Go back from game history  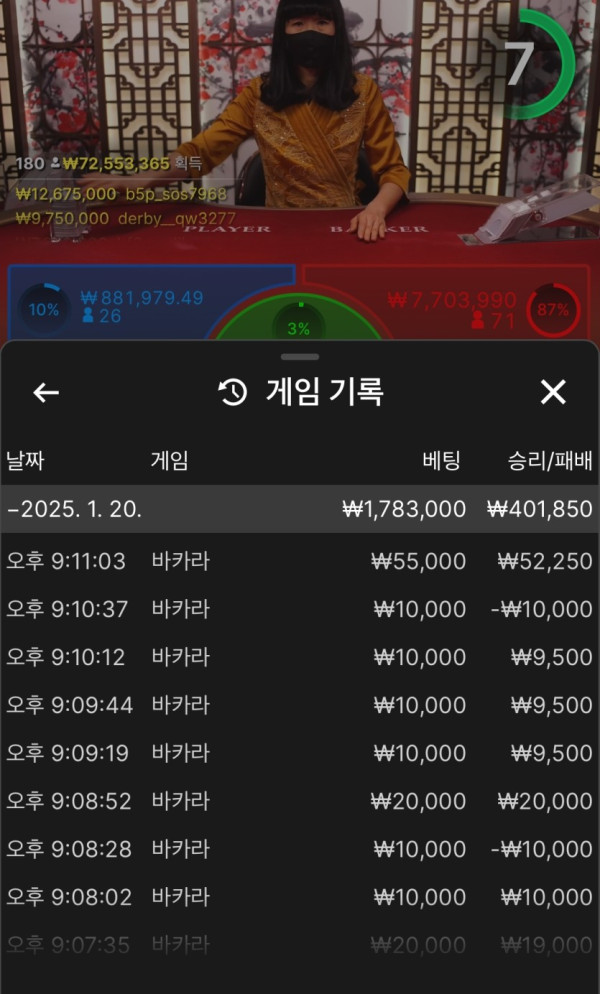46,393
